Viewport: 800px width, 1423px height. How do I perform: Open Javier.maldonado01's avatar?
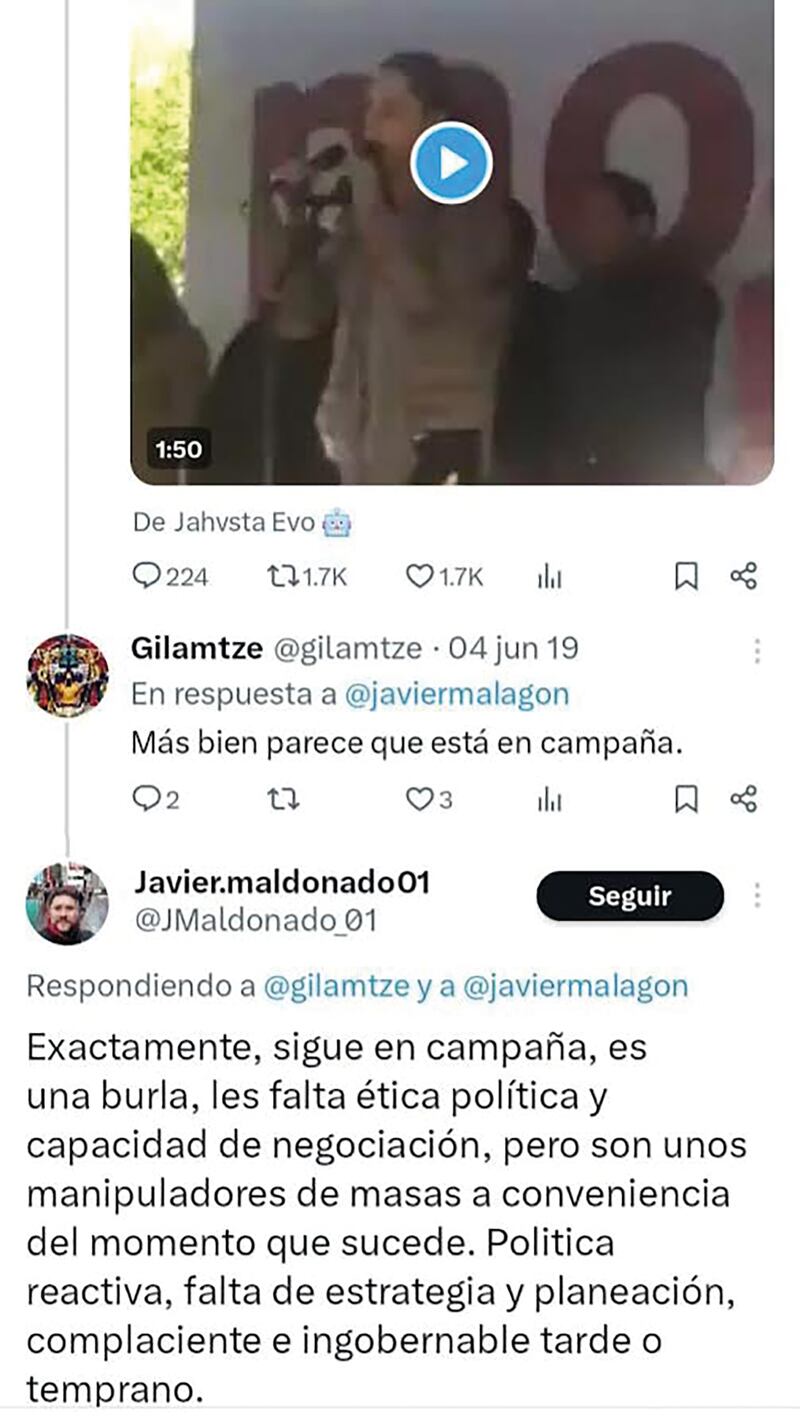tap(67, 903)
